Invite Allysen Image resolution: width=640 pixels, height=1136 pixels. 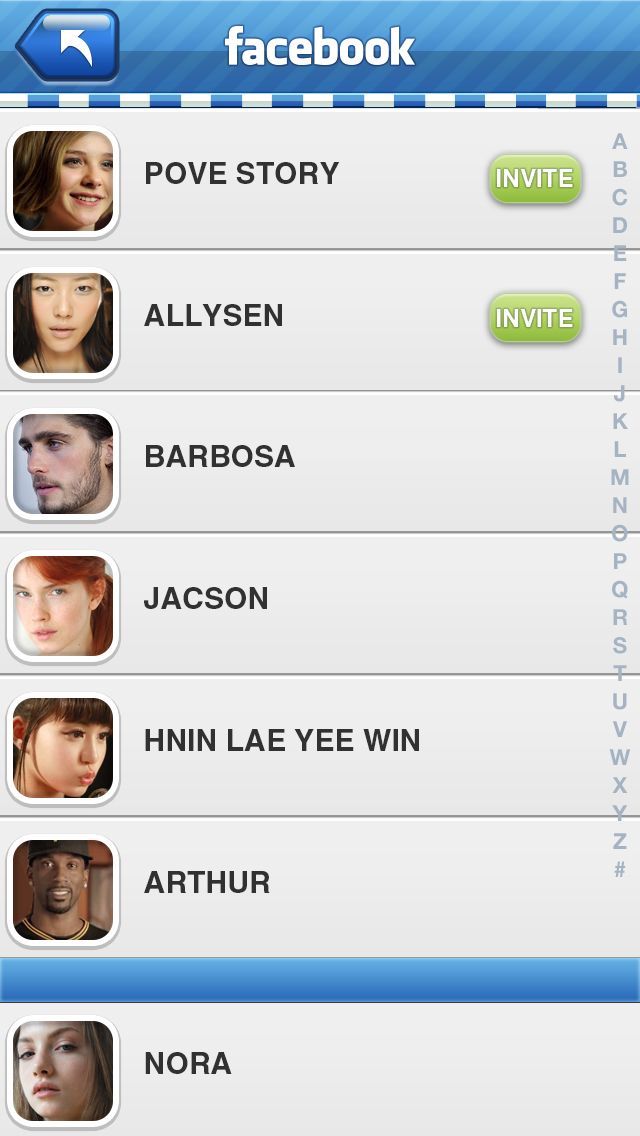click(x=535, y=318)
